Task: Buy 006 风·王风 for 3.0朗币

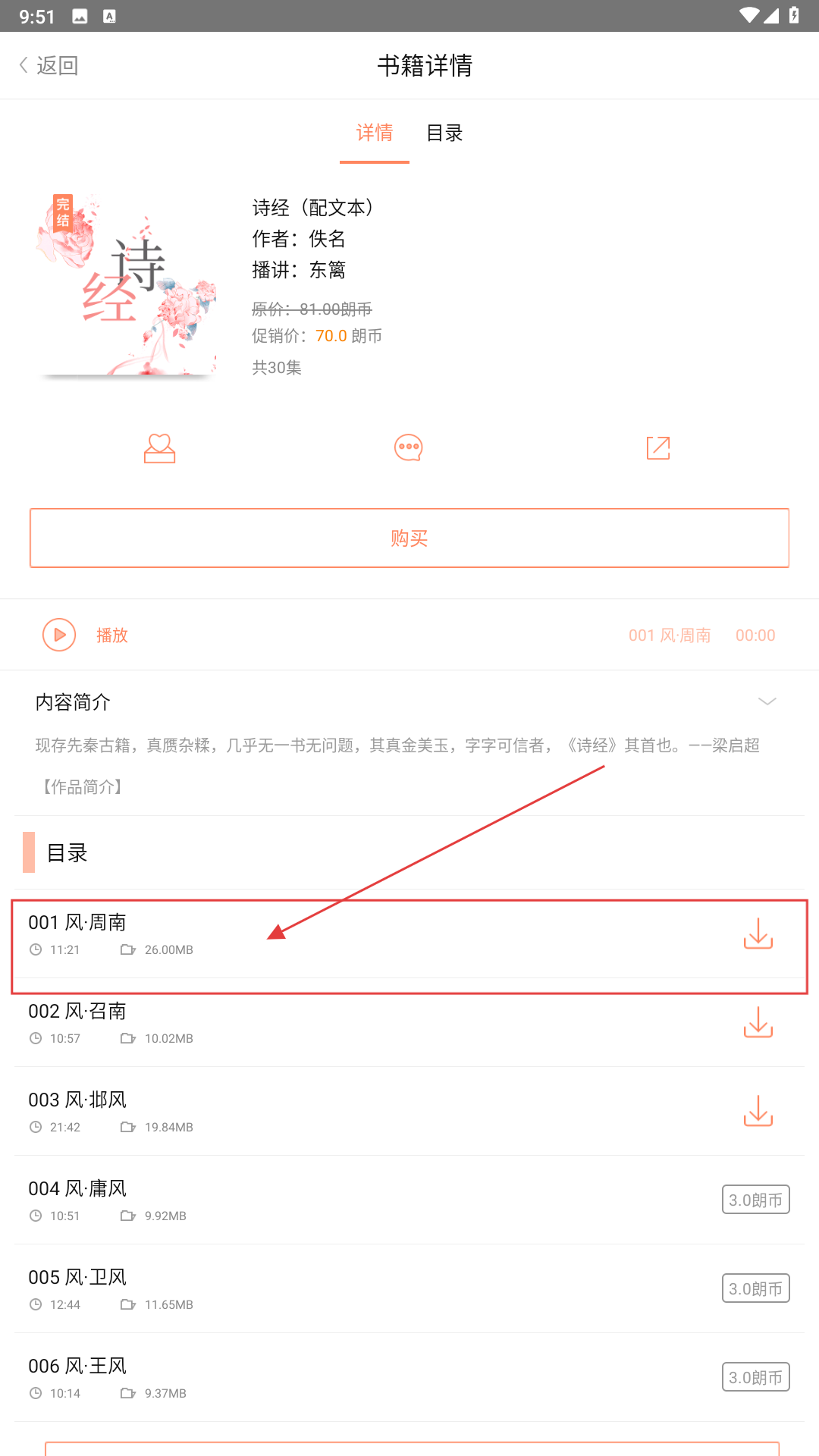Action: click(755, 1377)
